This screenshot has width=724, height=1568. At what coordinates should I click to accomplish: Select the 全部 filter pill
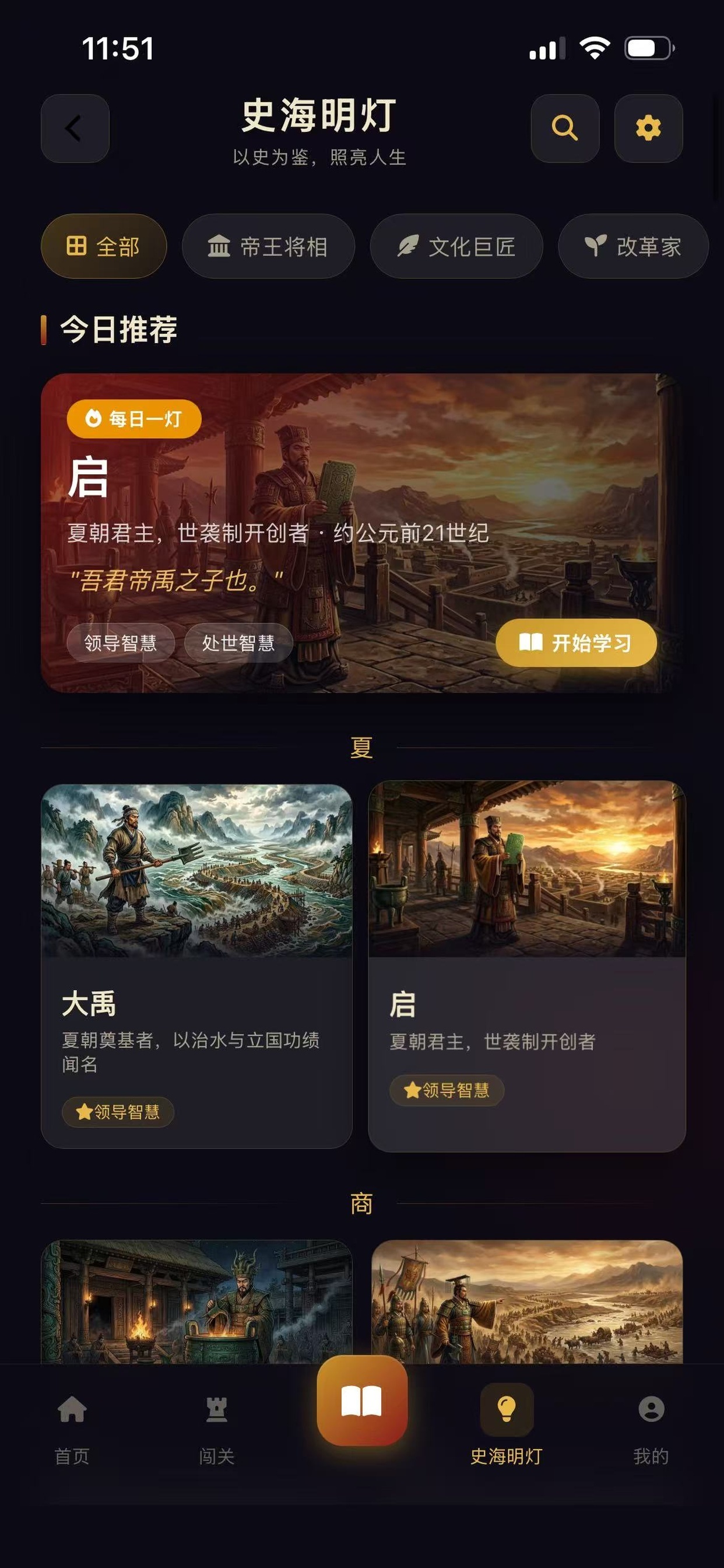click(x=103, y=246)
